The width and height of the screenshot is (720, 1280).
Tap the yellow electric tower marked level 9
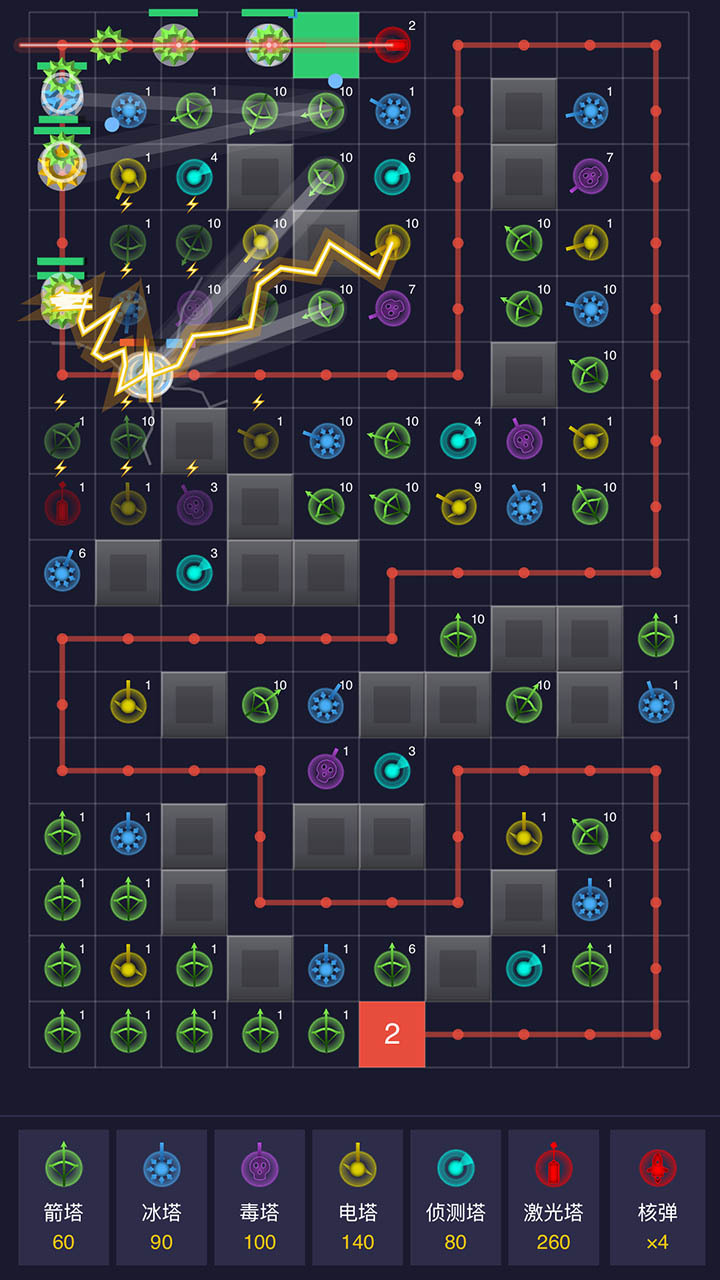pos(458,506)
